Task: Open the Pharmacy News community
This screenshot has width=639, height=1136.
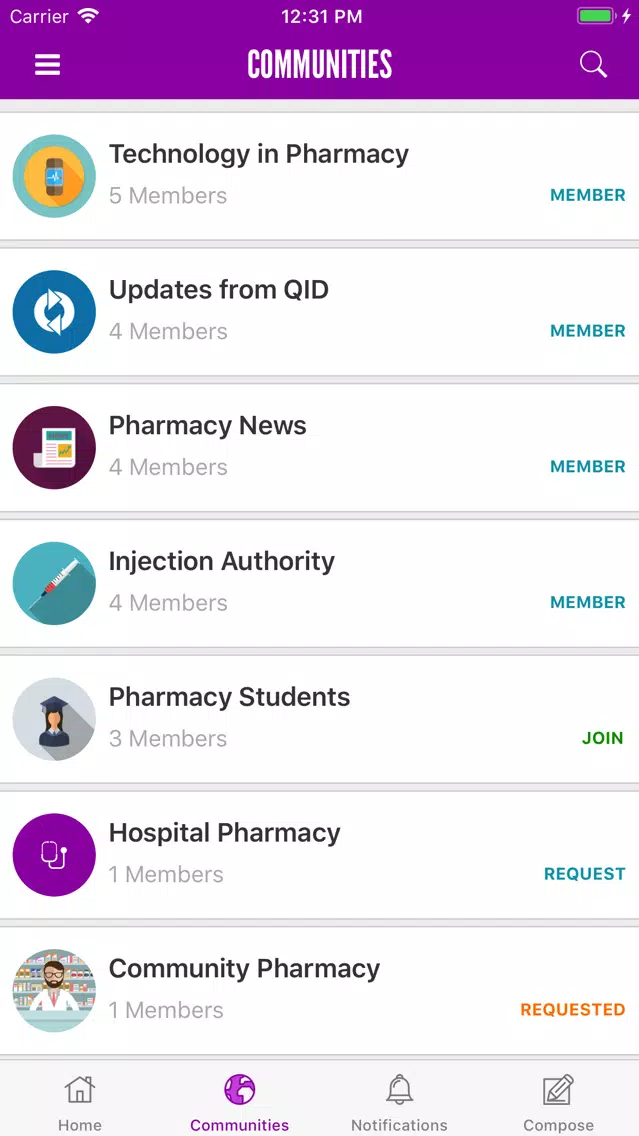Action: coord(320,447)
